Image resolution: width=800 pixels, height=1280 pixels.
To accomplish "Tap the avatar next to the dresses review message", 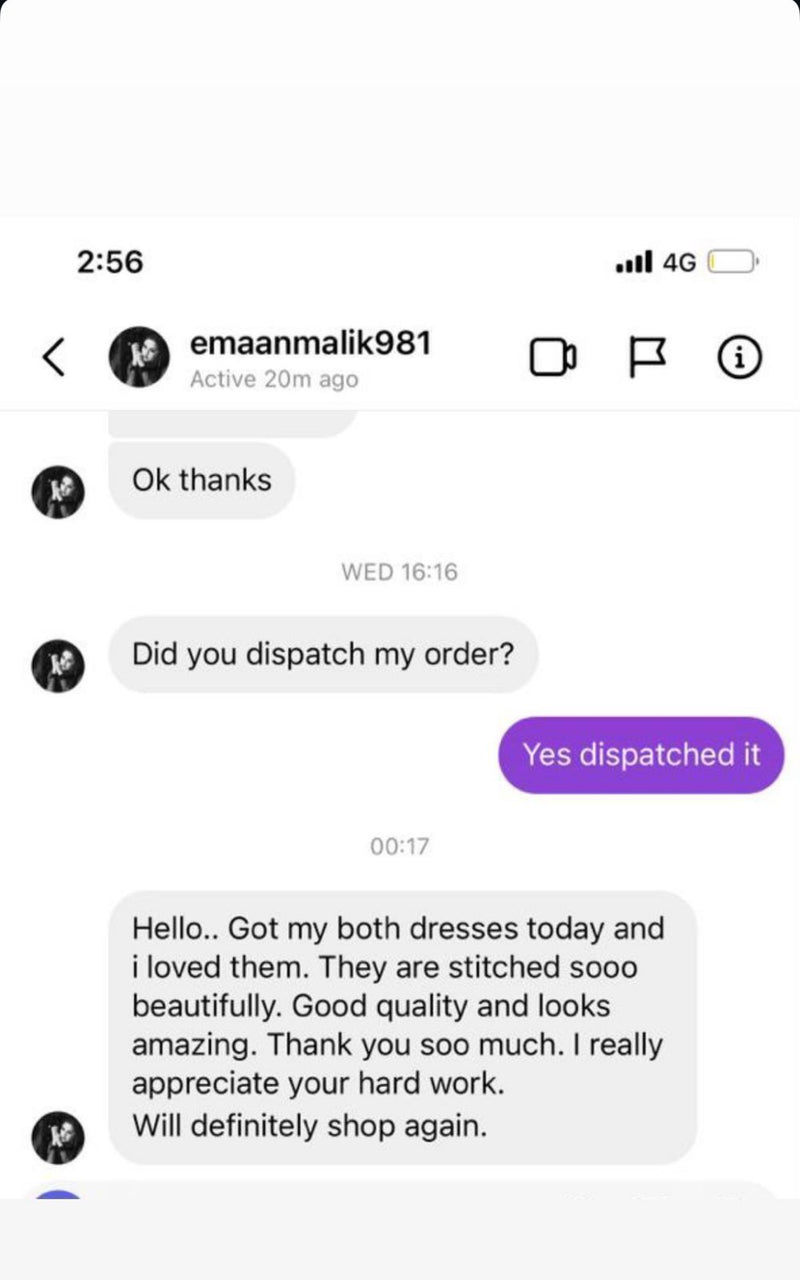I will 58,1138.
